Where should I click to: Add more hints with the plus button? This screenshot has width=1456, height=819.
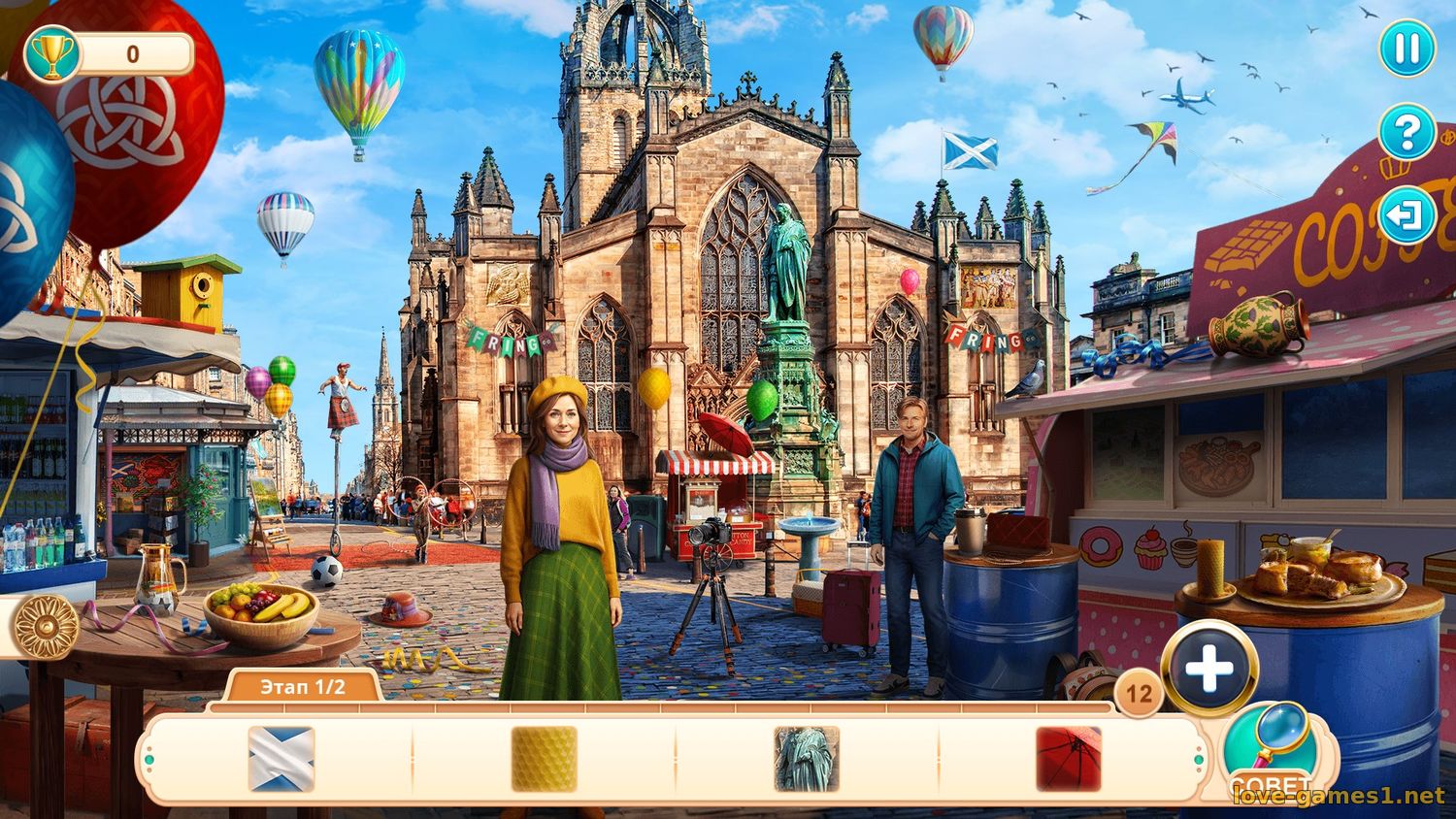pyautogui.click(x=1208, y=669)
